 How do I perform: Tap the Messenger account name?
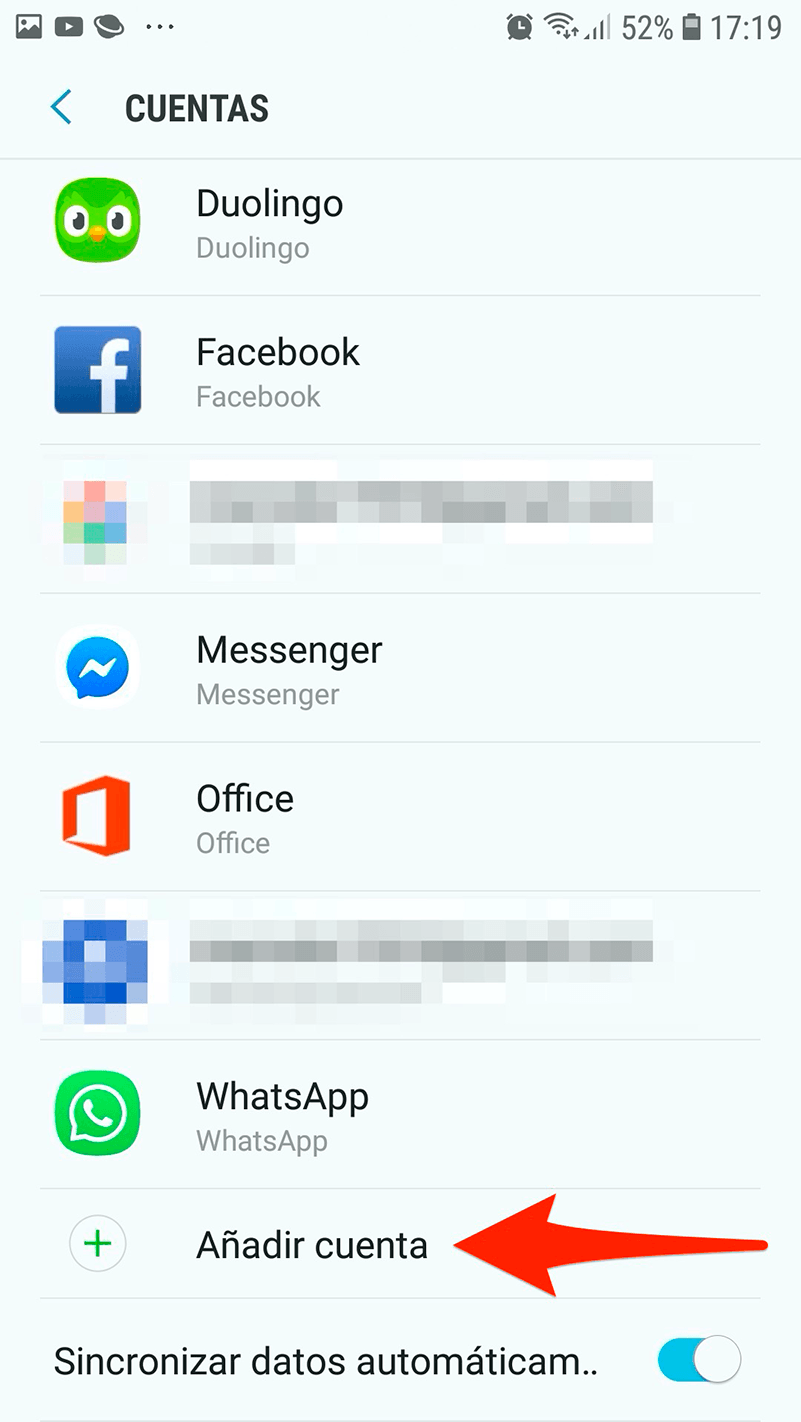coord(288,650)
